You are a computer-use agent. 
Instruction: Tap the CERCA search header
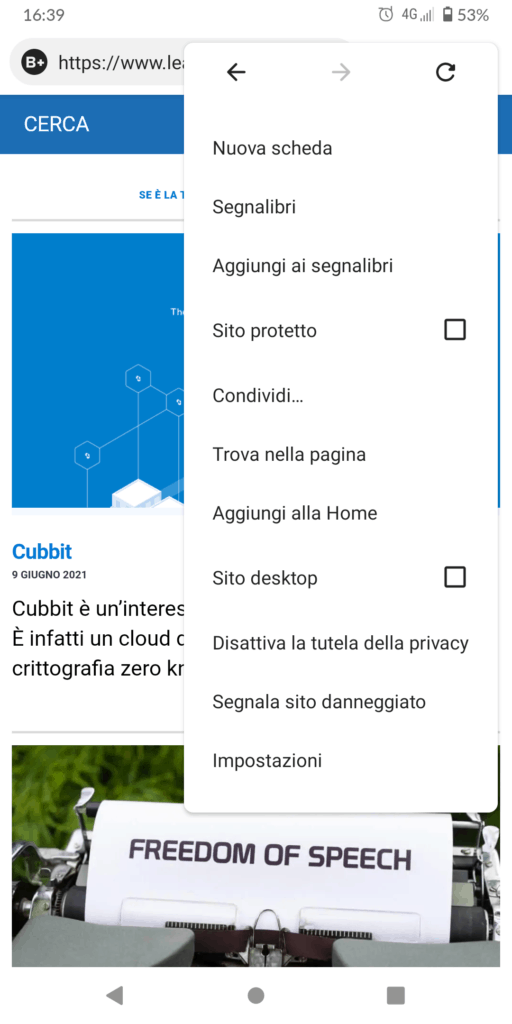point(56,124)
